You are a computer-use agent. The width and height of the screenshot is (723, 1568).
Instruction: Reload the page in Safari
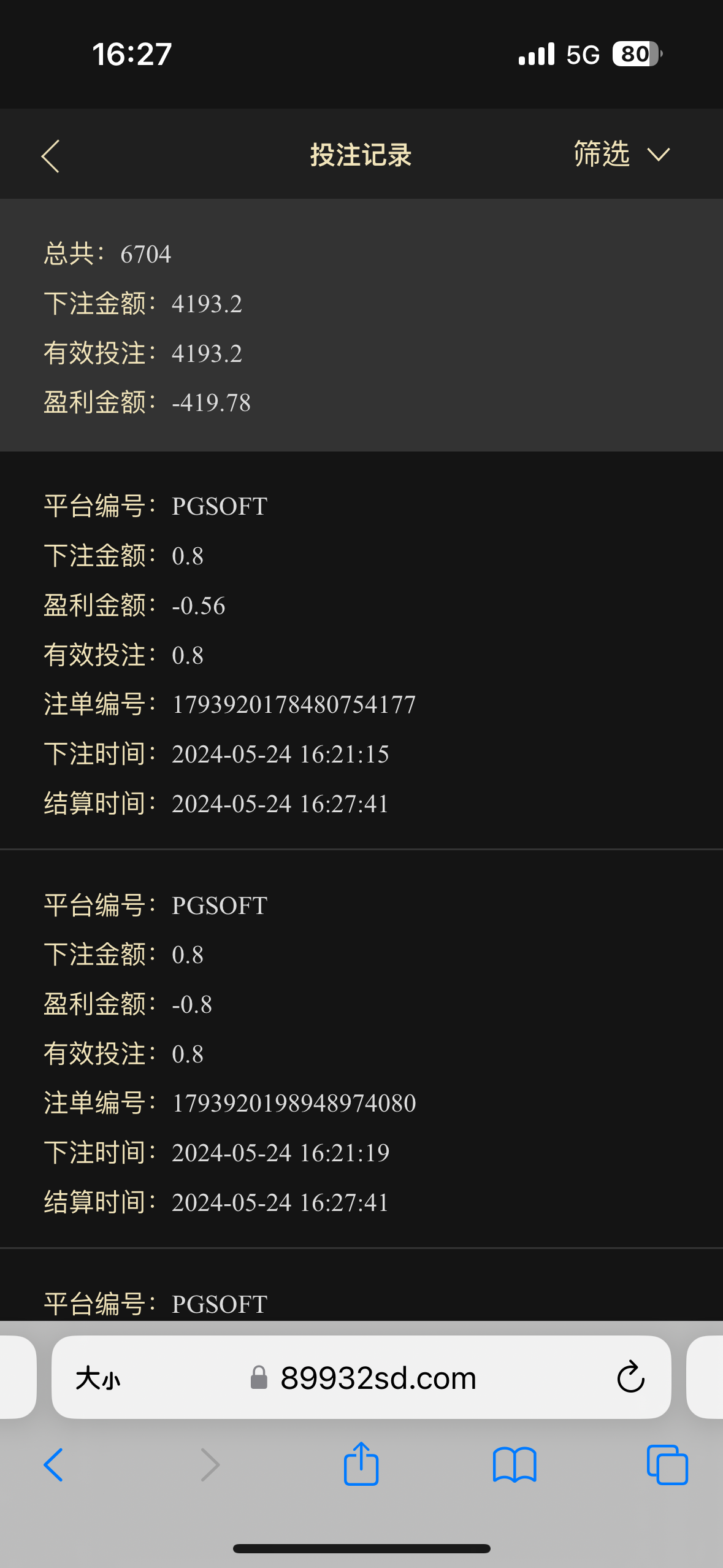(x=630, y=1378)
